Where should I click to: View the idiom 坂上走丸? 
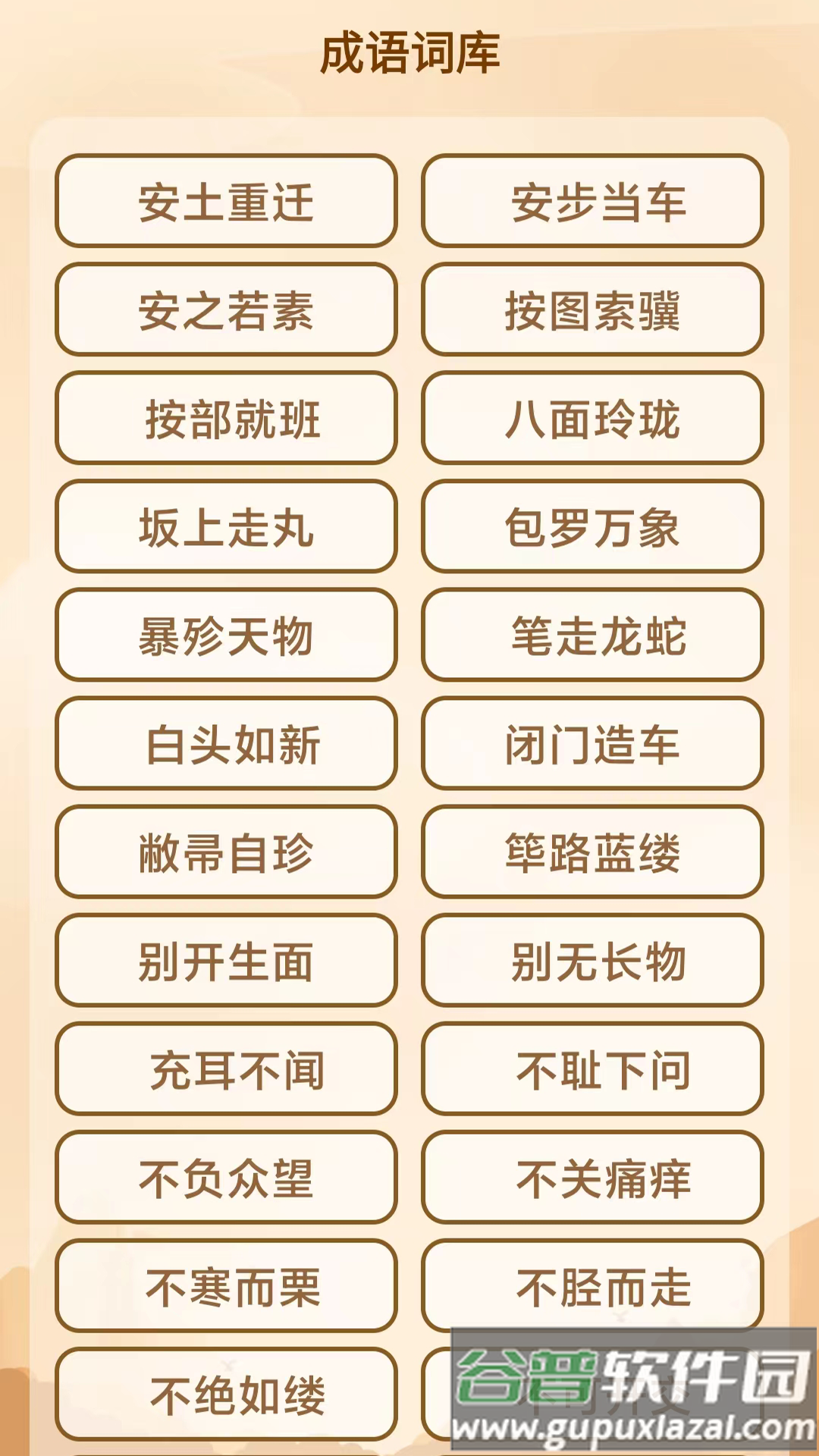coord(226,526)
